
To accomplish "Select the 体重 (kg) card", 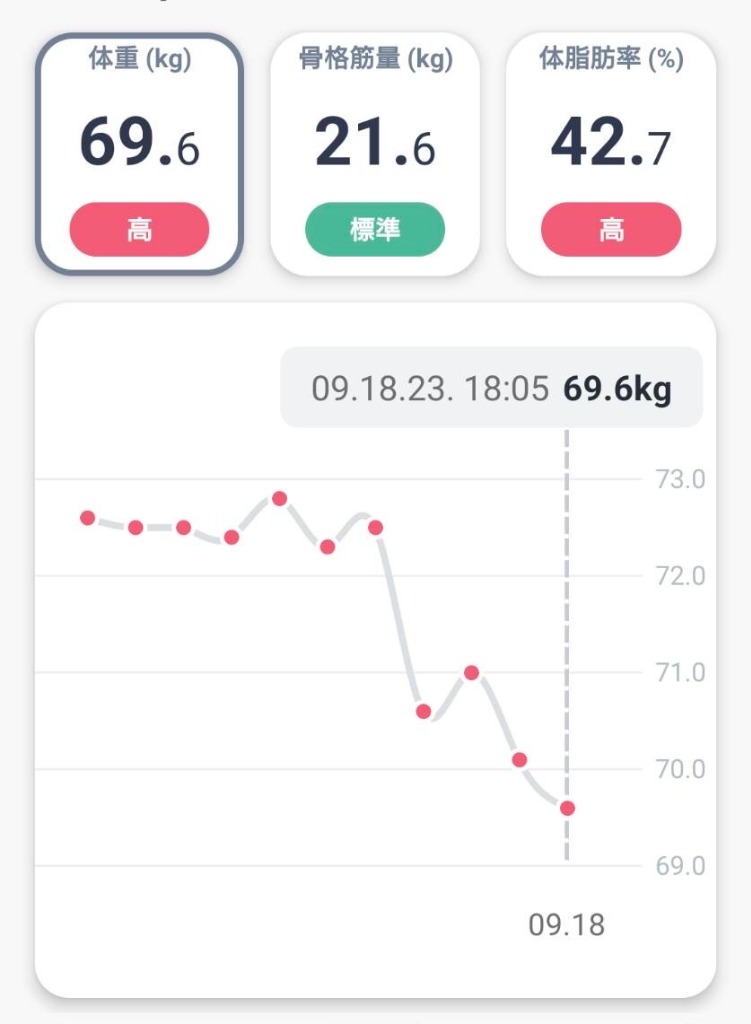I will tap(139, 154).
